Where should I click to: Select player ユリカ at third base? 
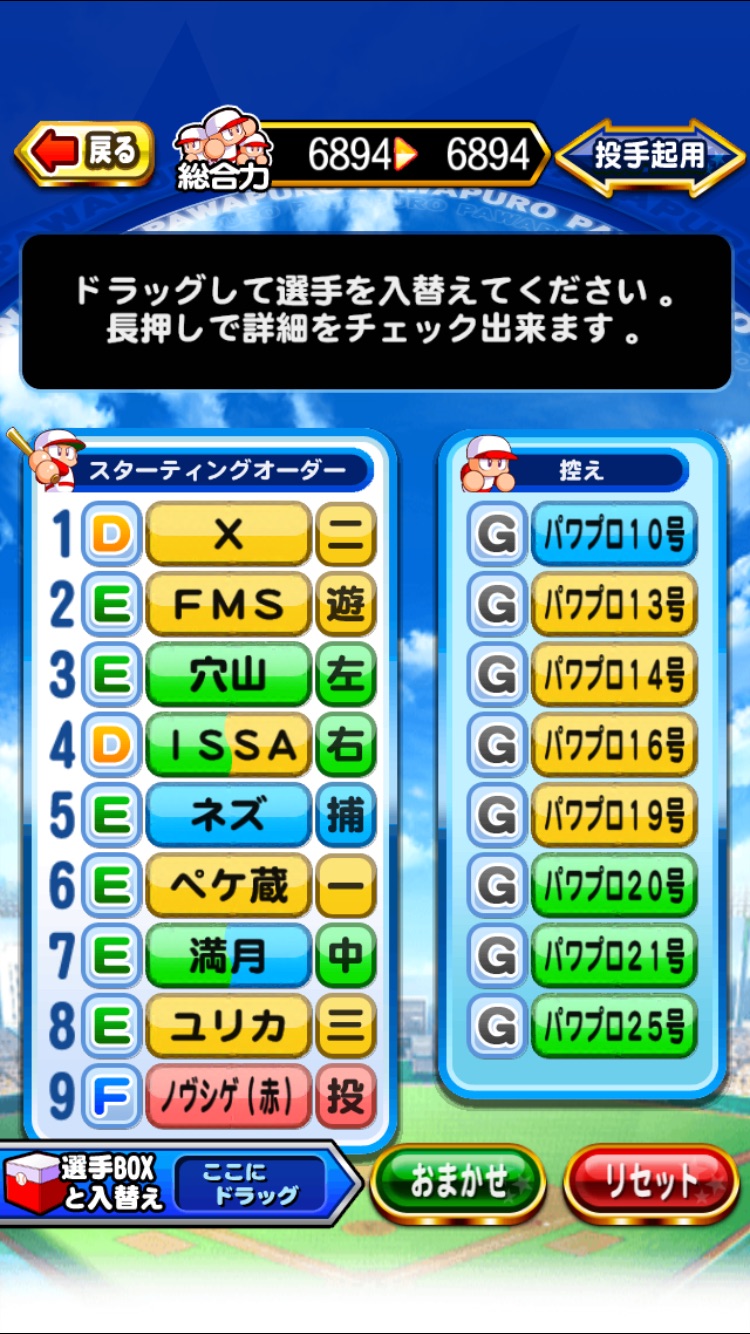pos(229,1025)
